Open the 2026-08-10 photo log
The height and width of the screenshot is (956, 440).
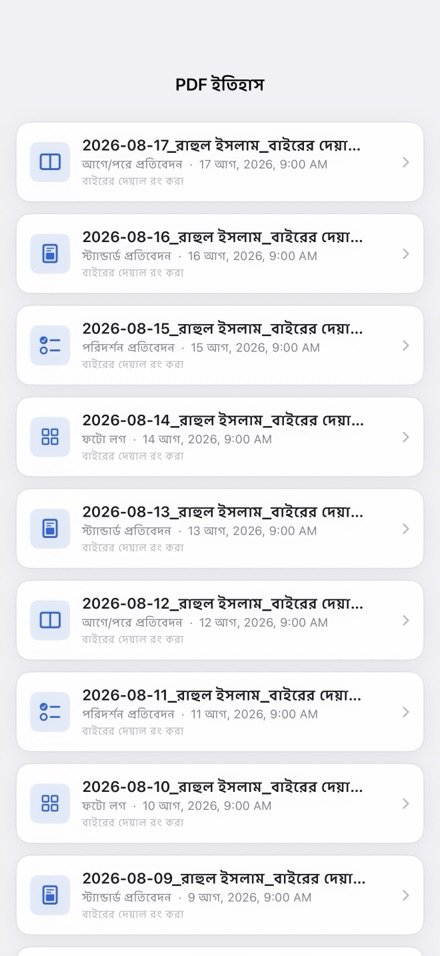pyautogui.click(x=220, y=804)
